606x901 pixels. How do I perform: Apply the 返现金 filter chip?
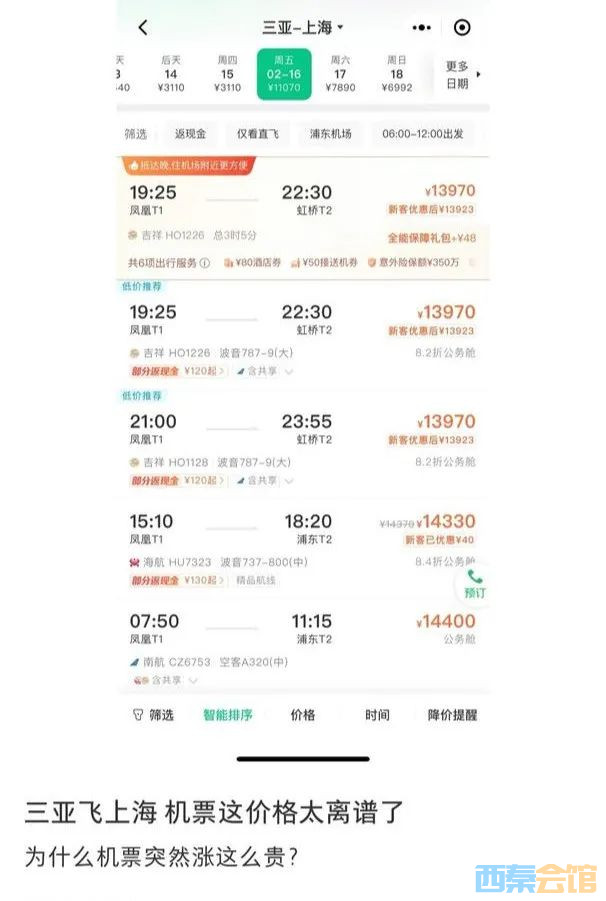click(x=190, y=133)
